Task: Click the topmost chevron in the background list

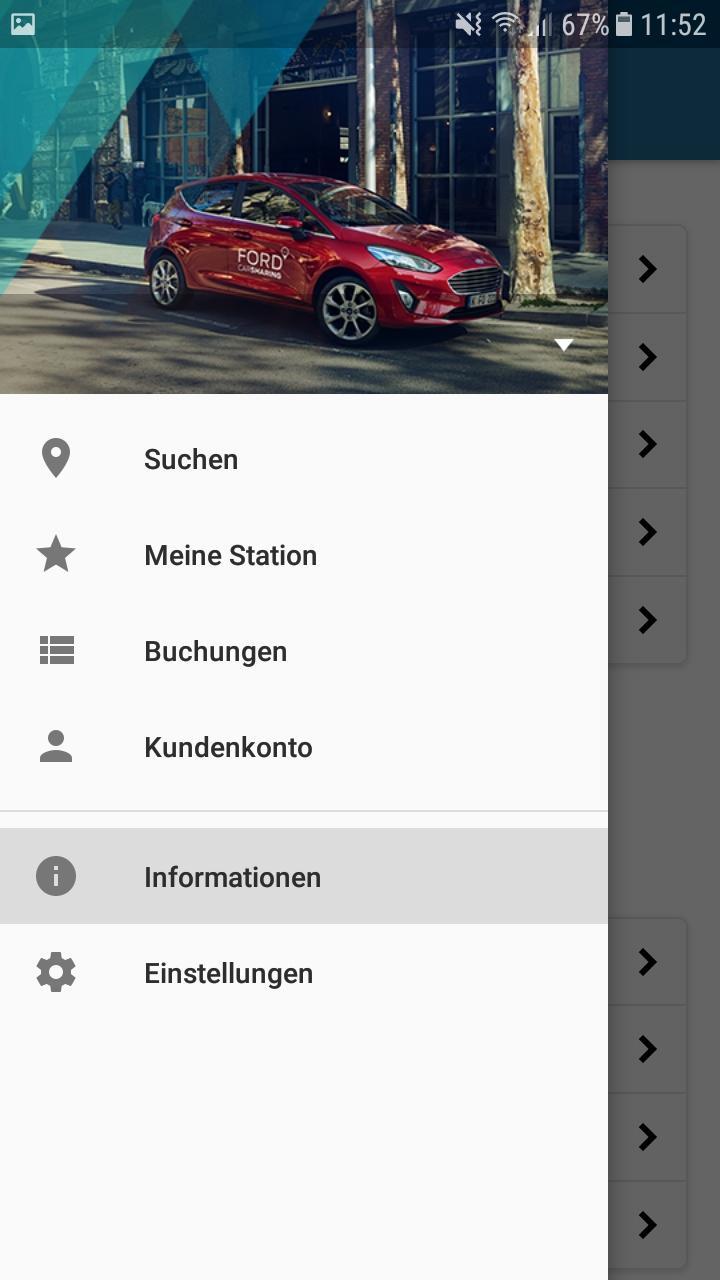Action: click(647, 268)
